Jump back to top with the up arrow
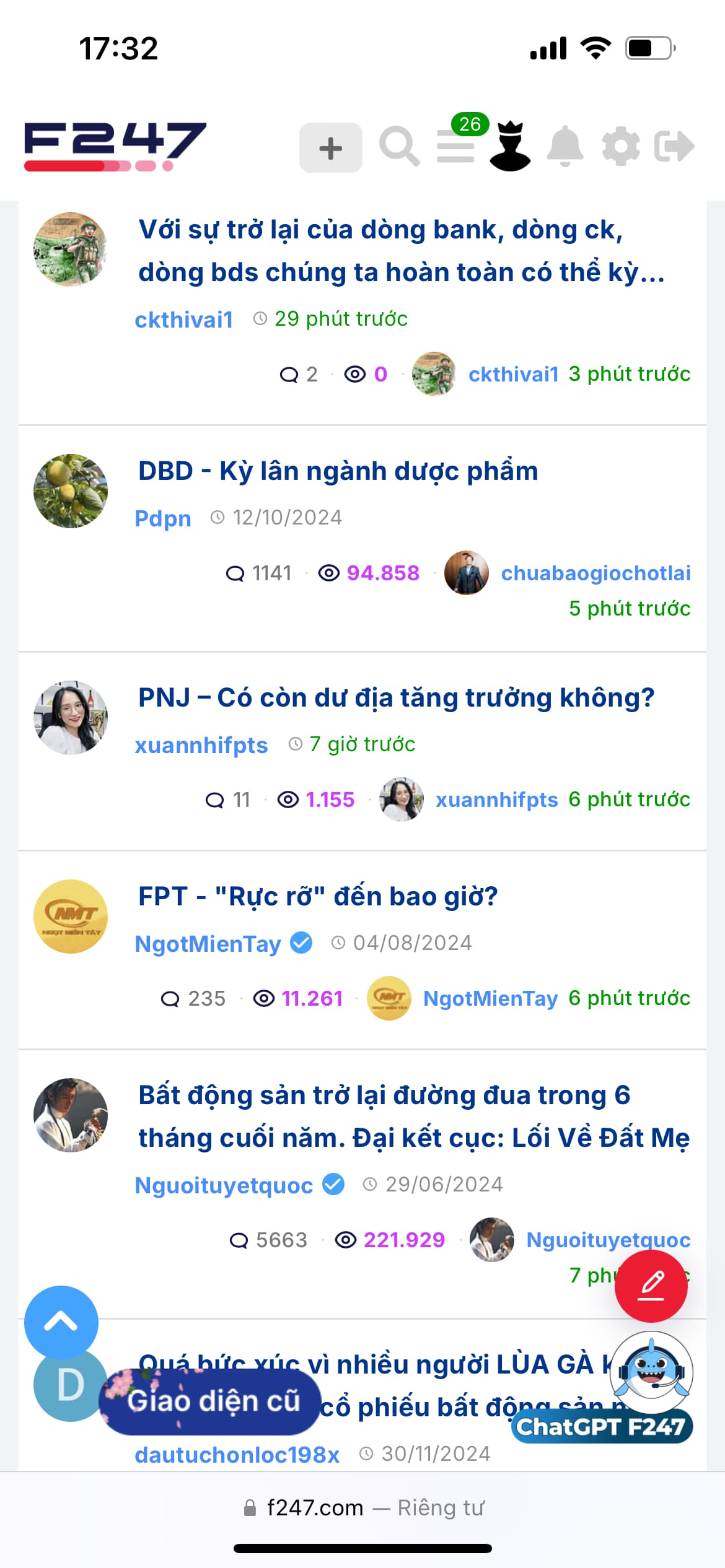 point(61,1322)
